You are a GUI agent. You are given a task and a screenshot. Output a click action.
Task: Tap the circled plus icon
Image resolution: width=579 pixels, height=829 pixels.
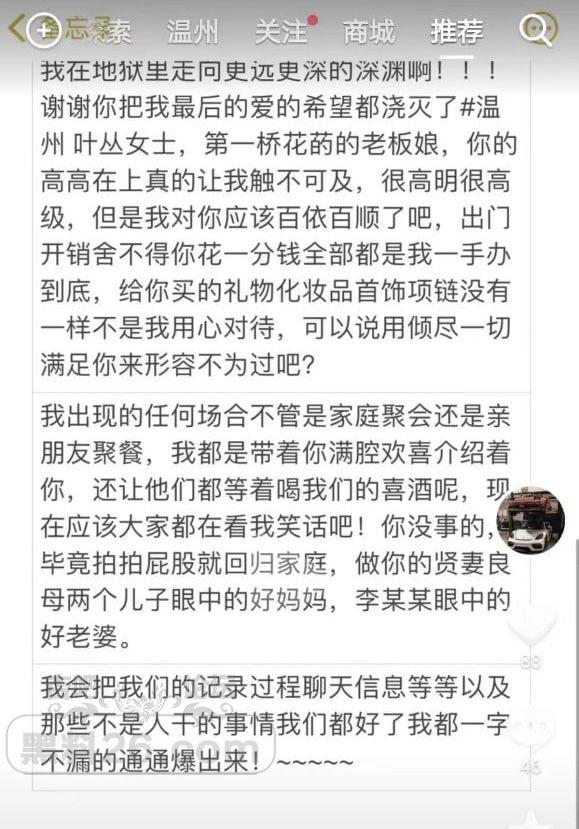[x=43, y=31]
